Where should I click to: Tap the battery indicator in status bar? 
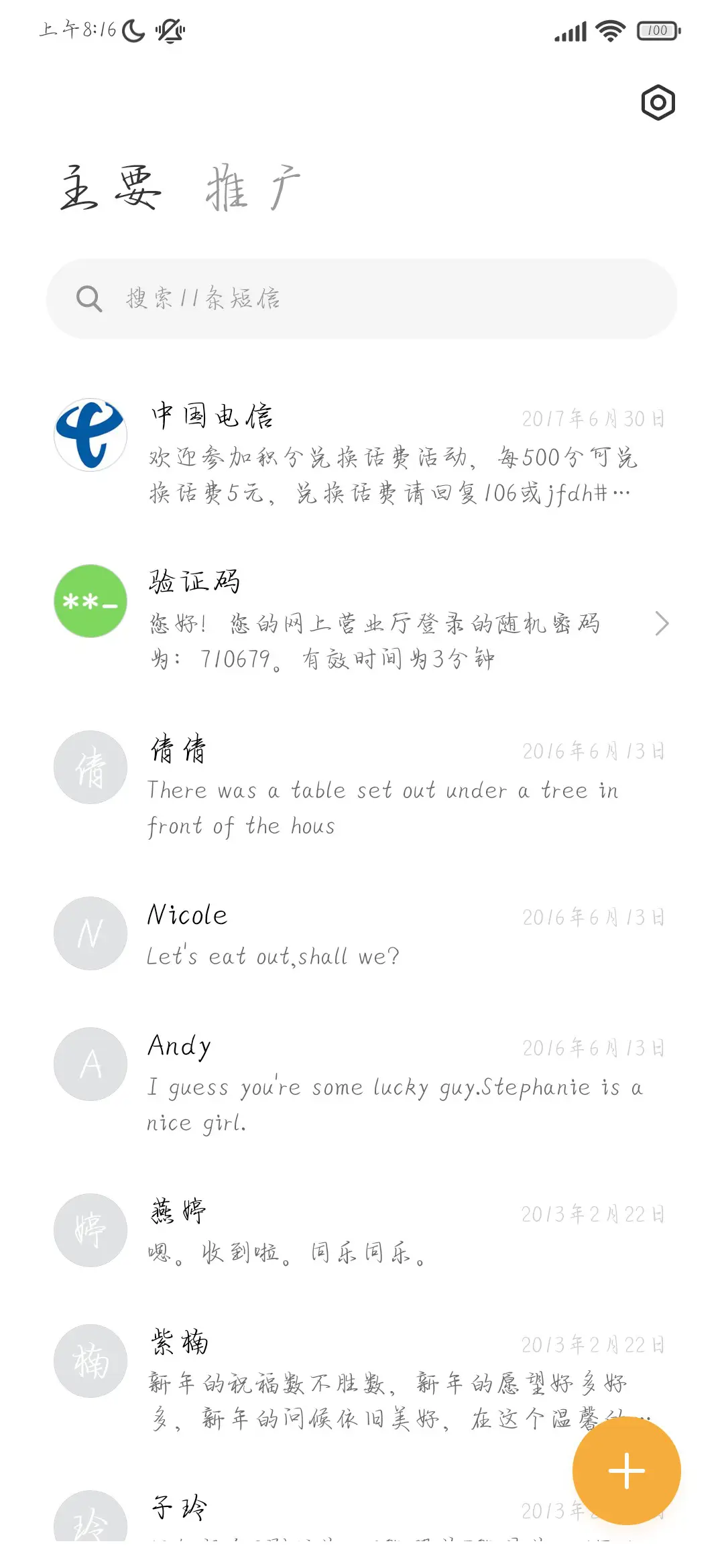point(656,31)
